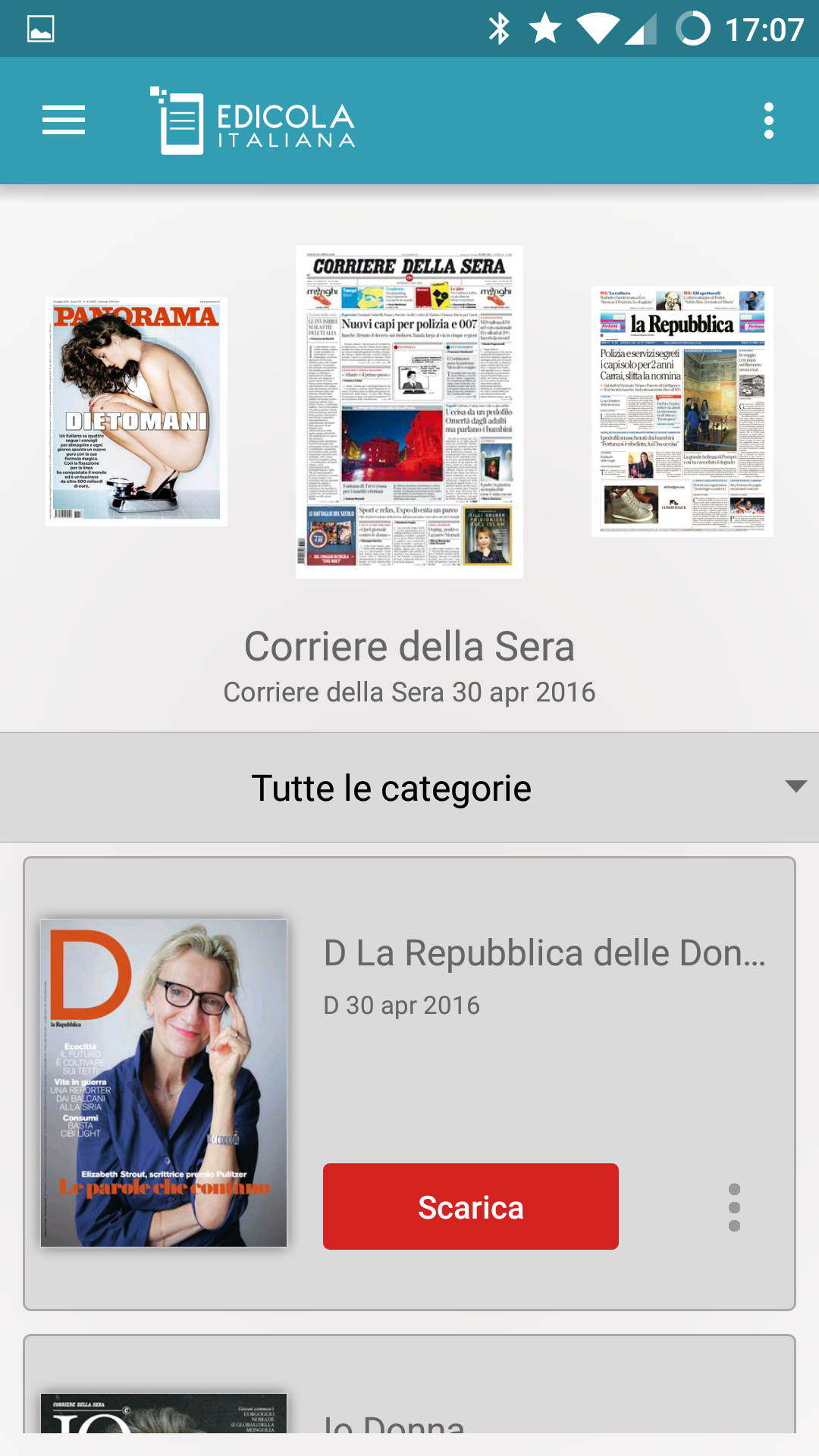This screenshot has height=1456, width=819.
Task: Open the Io Donna magazine card
Action: (409, 1403)
